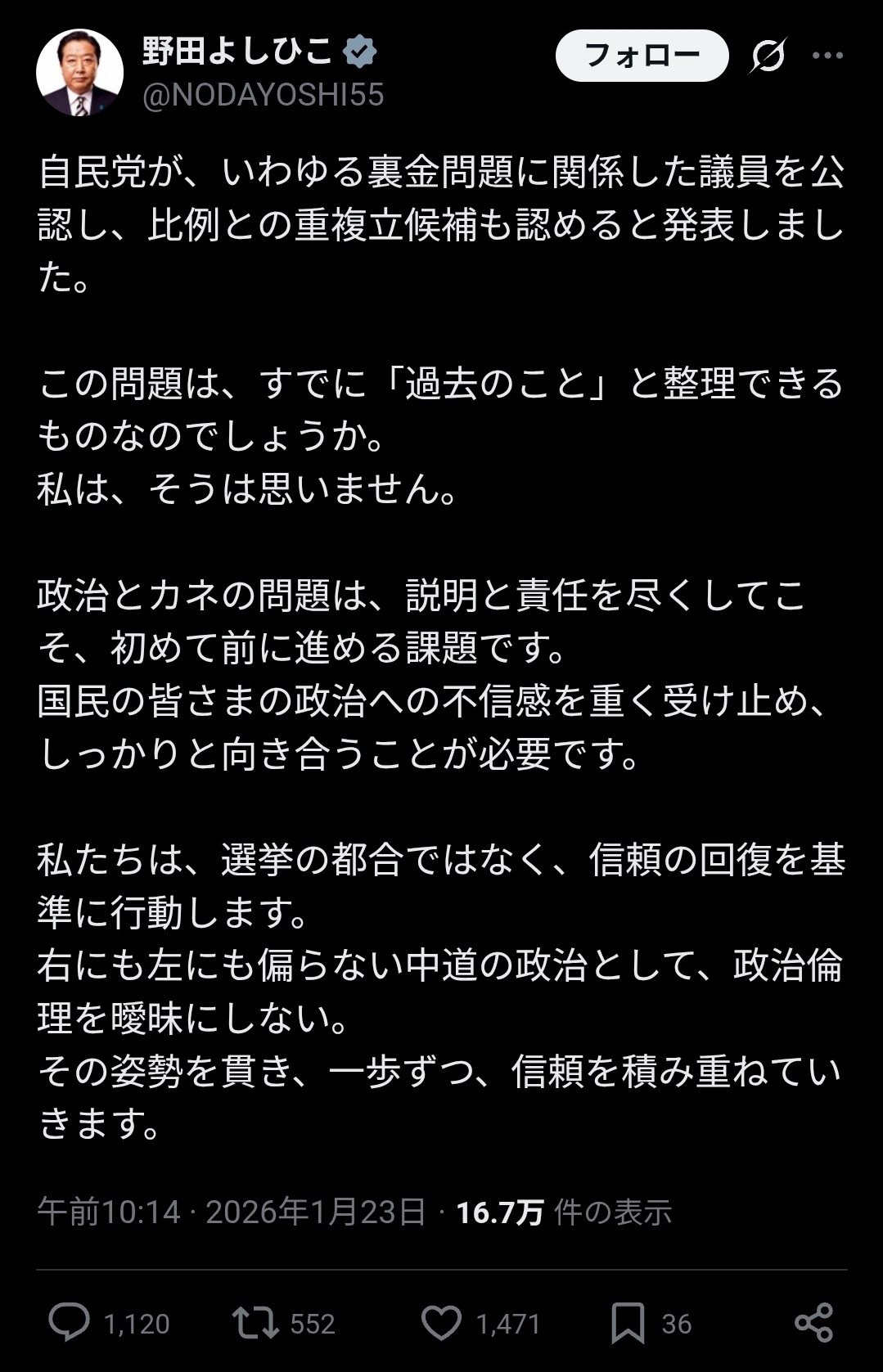Reply to this post

point(69,1323)
